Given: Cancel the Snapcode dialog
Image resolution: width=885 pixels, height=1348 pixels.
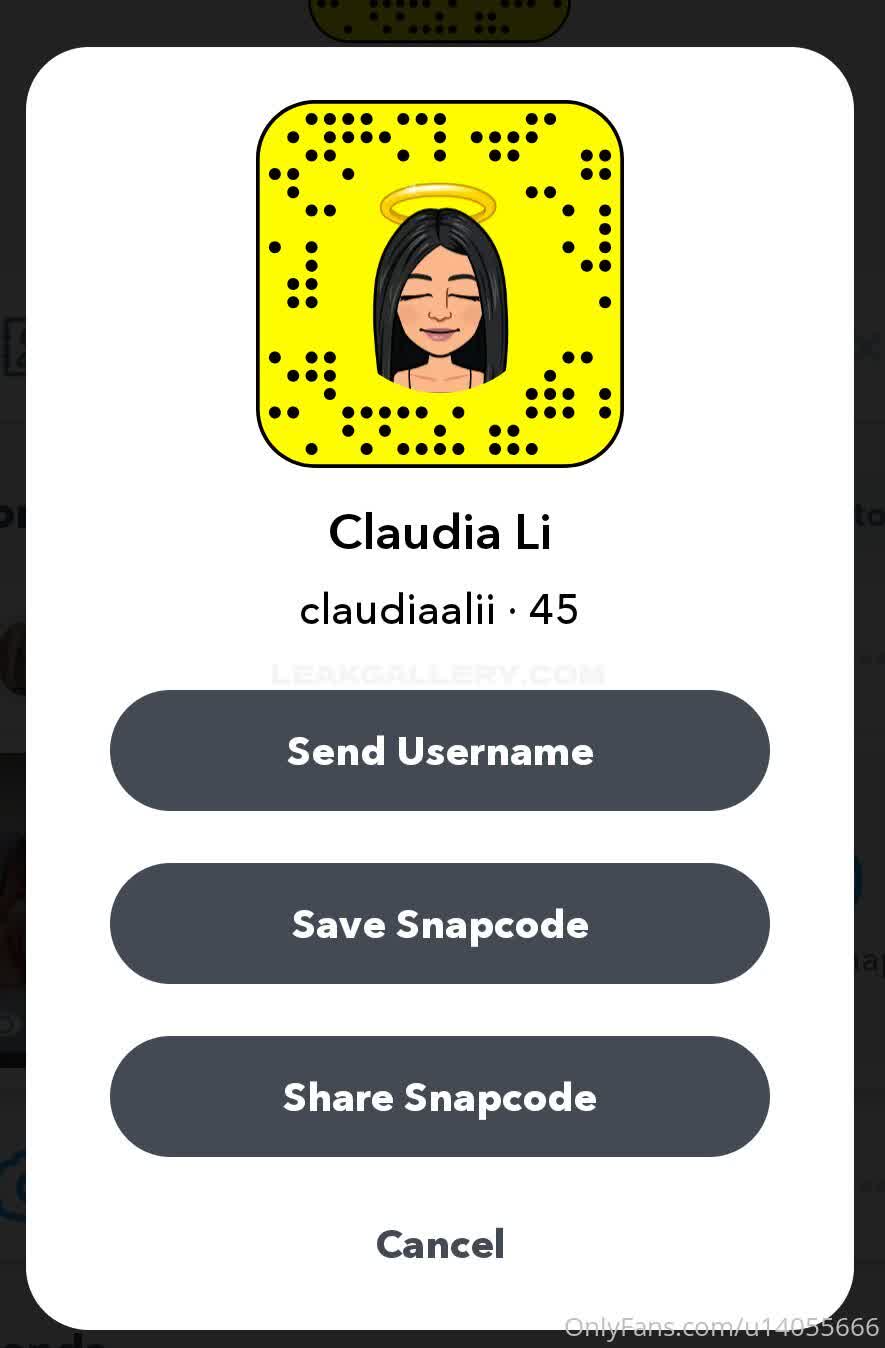Looking at the screenshot, I should [440, 1245].
